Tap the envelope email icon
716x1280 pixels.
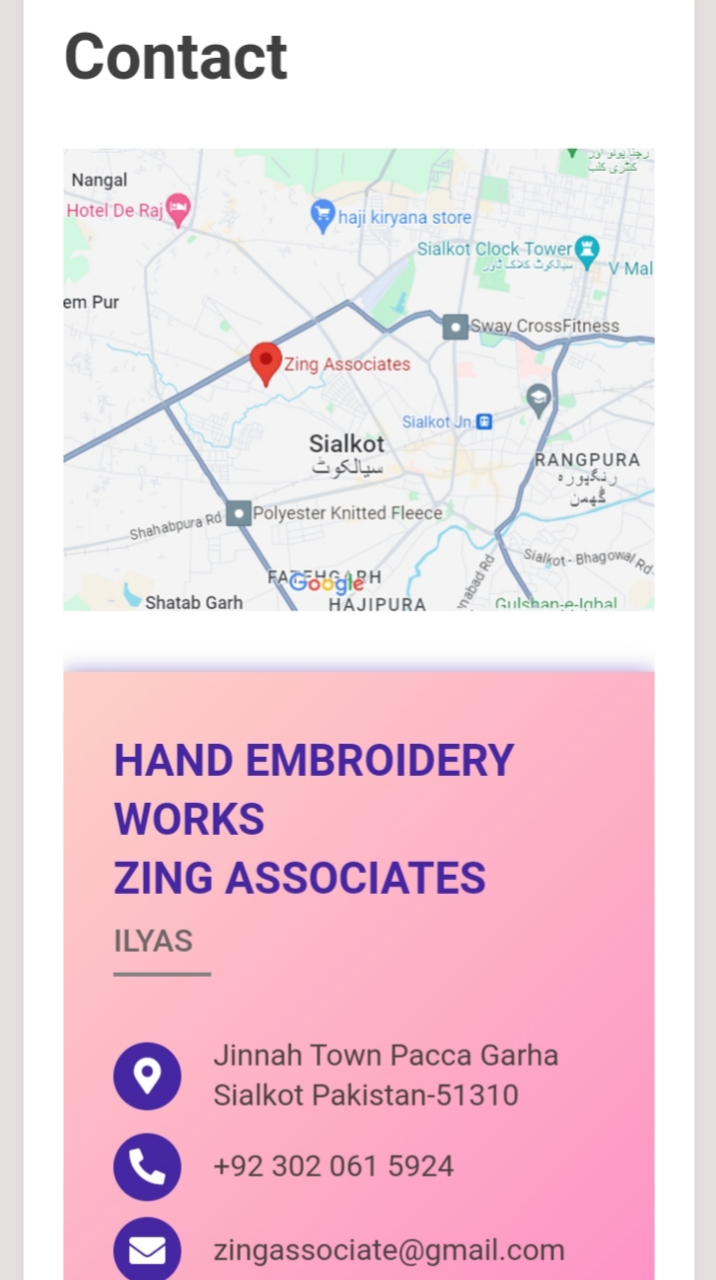tap(147, 1249)
